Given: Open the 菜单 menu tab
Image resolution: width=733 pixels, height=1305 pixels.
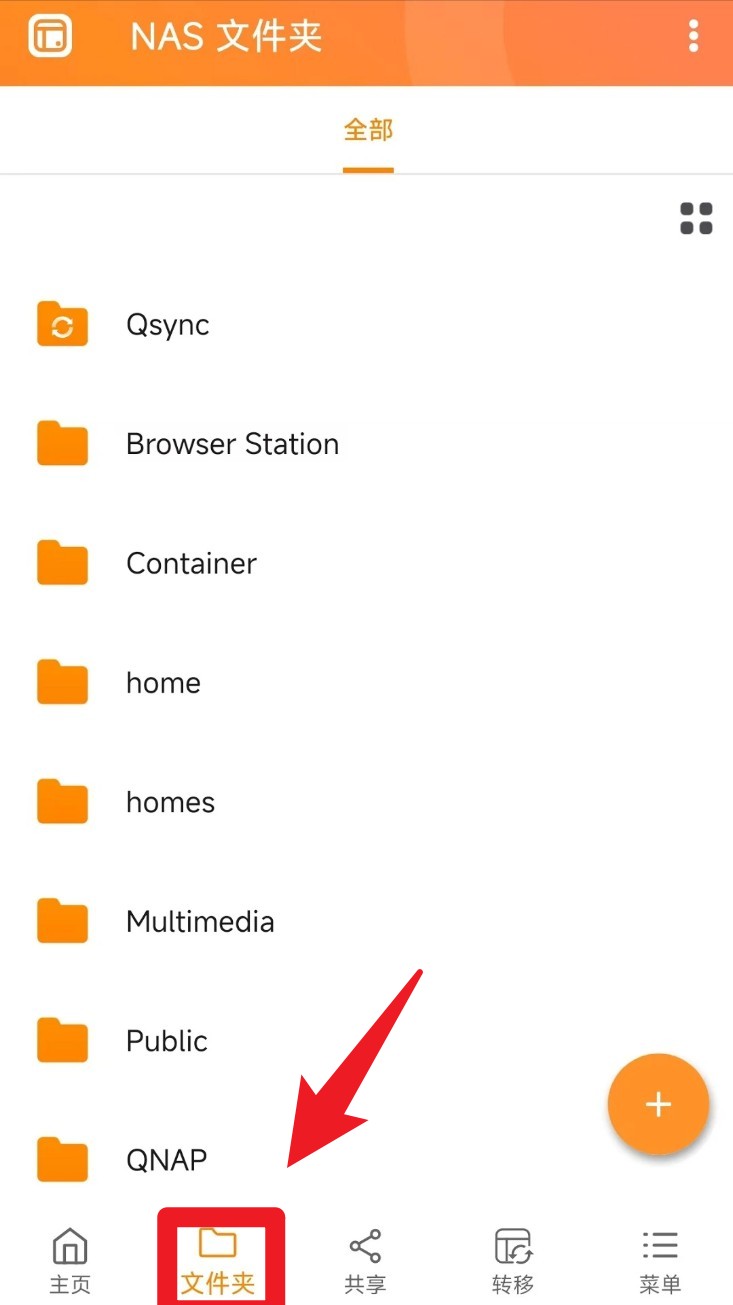Looking at the screenshot, I should 660,1260.
